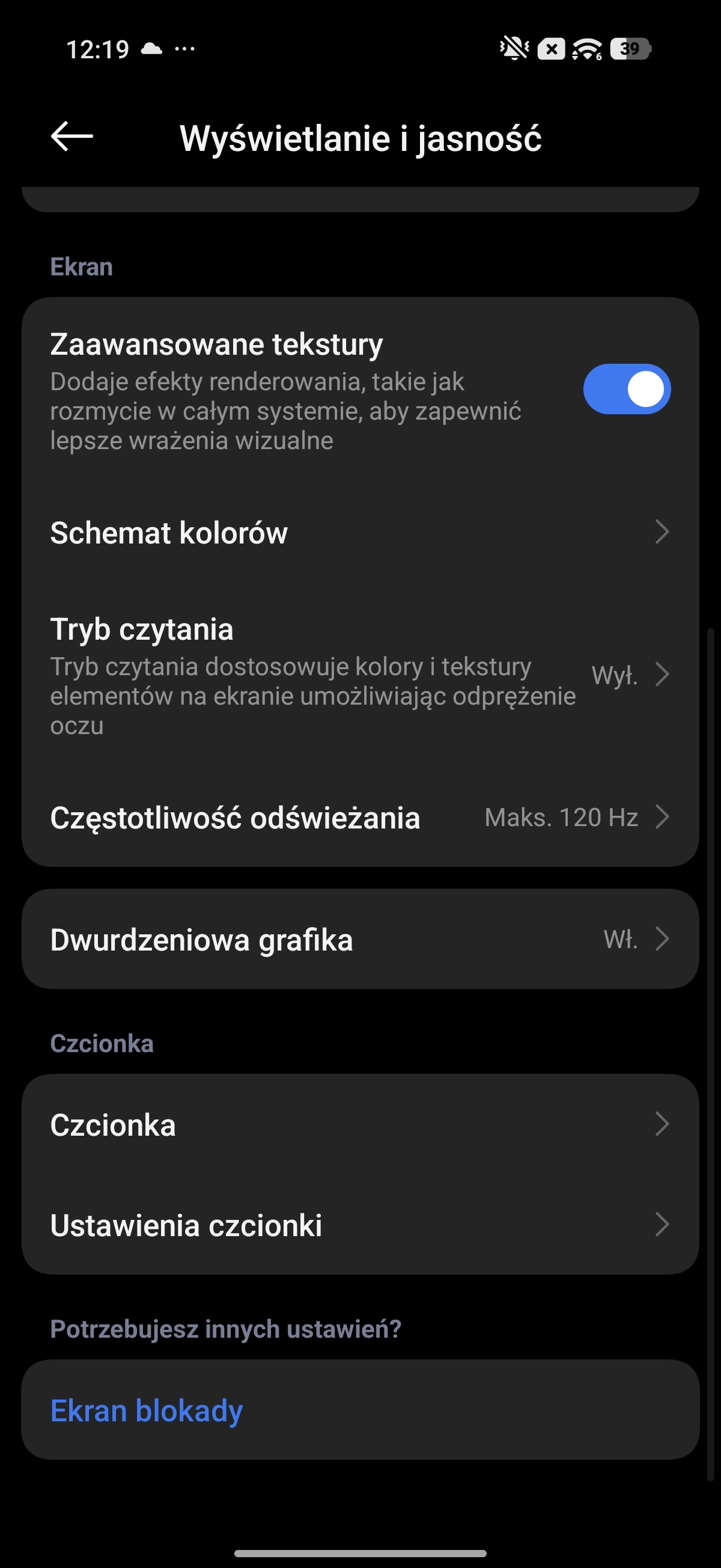Open Dwurdzeniowa grafika settings
This screenshot has width=721, height=1568.
click(x=360, y=940)
